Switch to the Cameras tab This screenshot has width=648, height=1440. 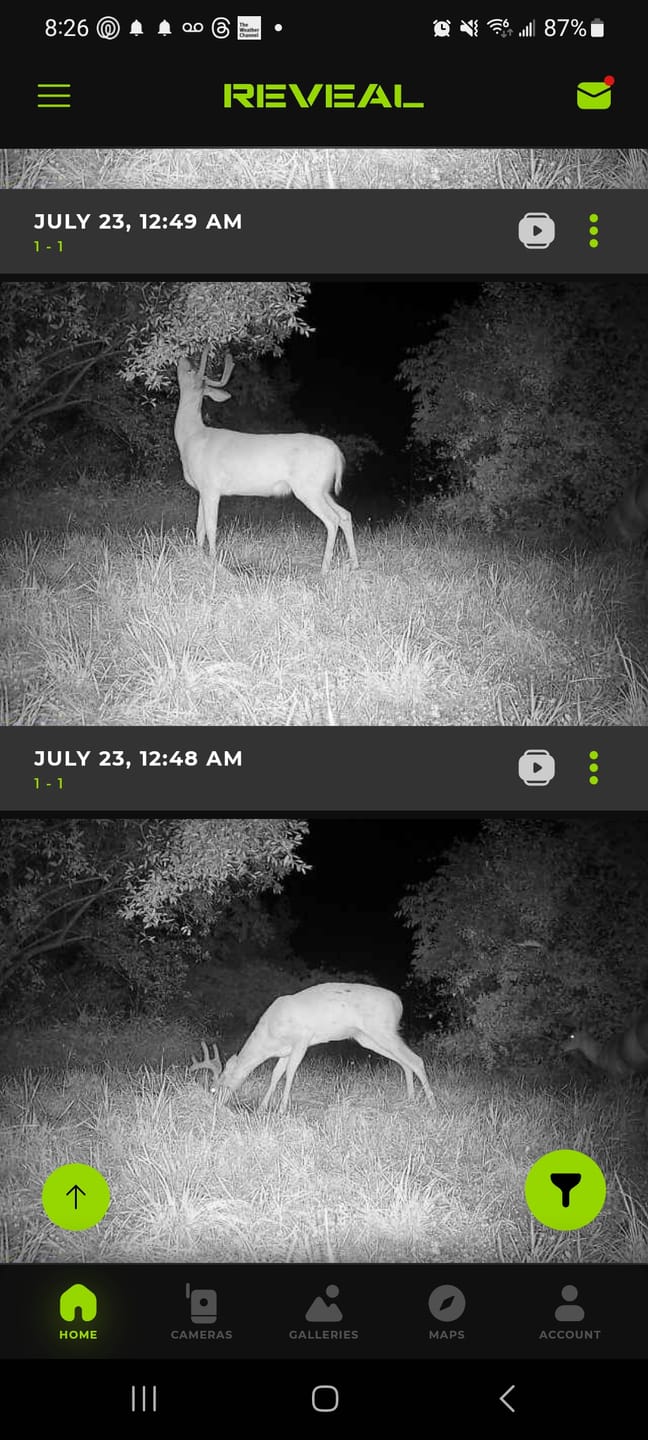coord(202,1312)
